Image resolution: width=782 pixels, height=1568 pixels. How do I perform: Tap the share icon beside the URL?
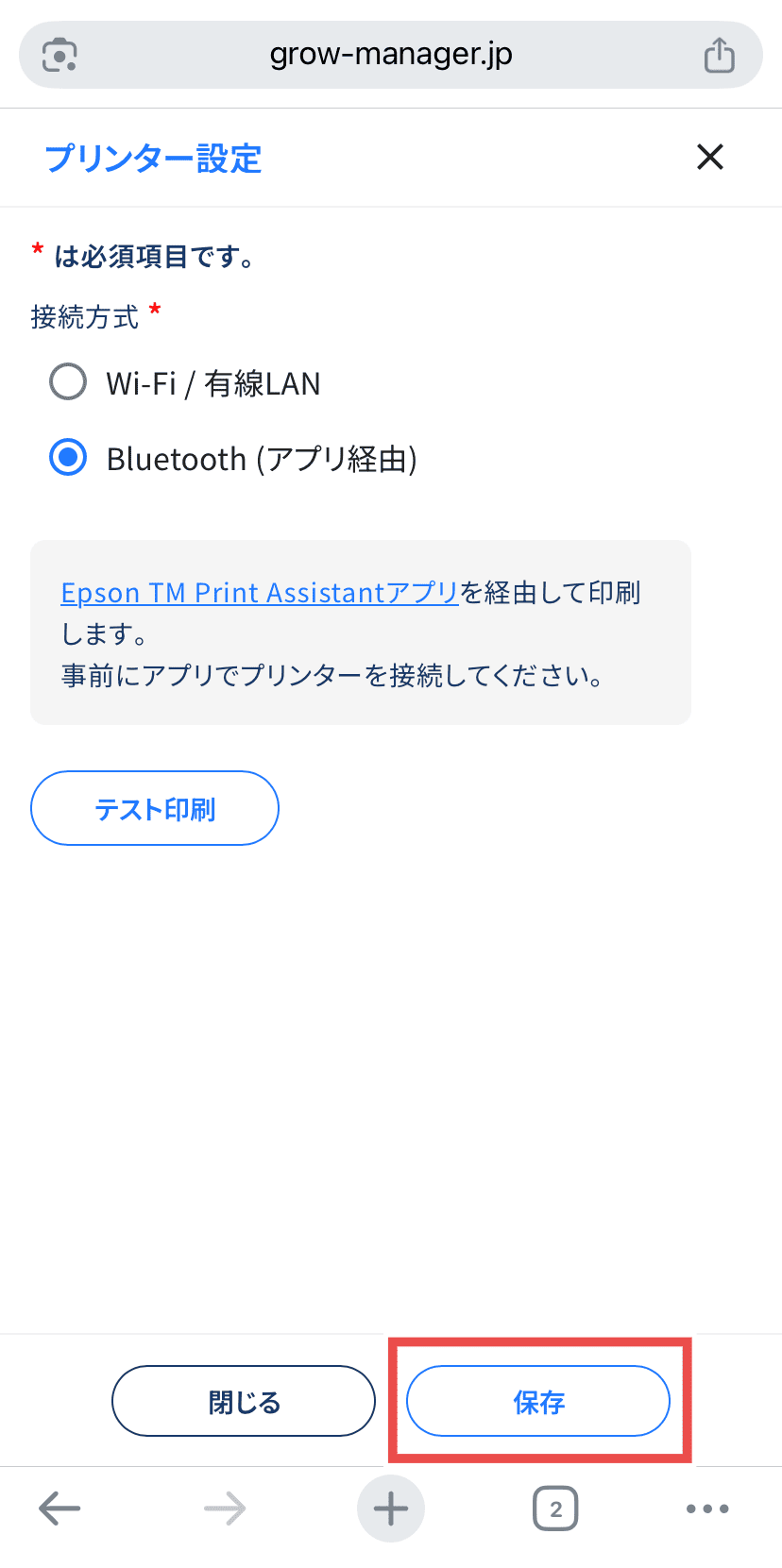coord(720,54)
